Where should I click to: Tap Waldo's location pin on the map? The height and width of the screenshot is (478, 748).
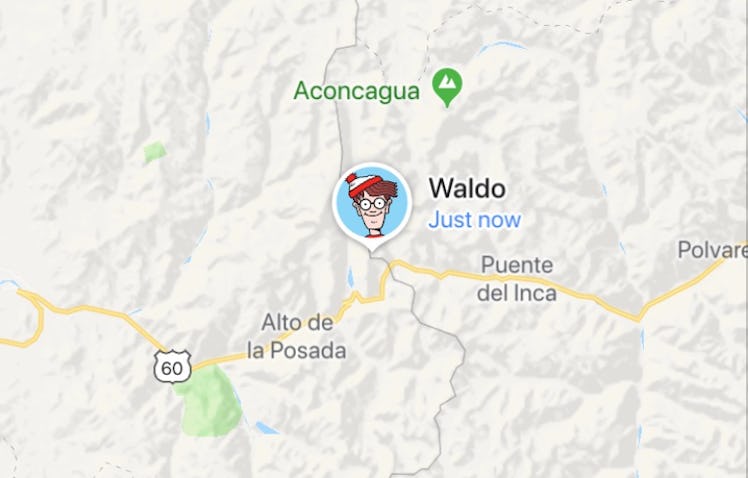[372, 203]
